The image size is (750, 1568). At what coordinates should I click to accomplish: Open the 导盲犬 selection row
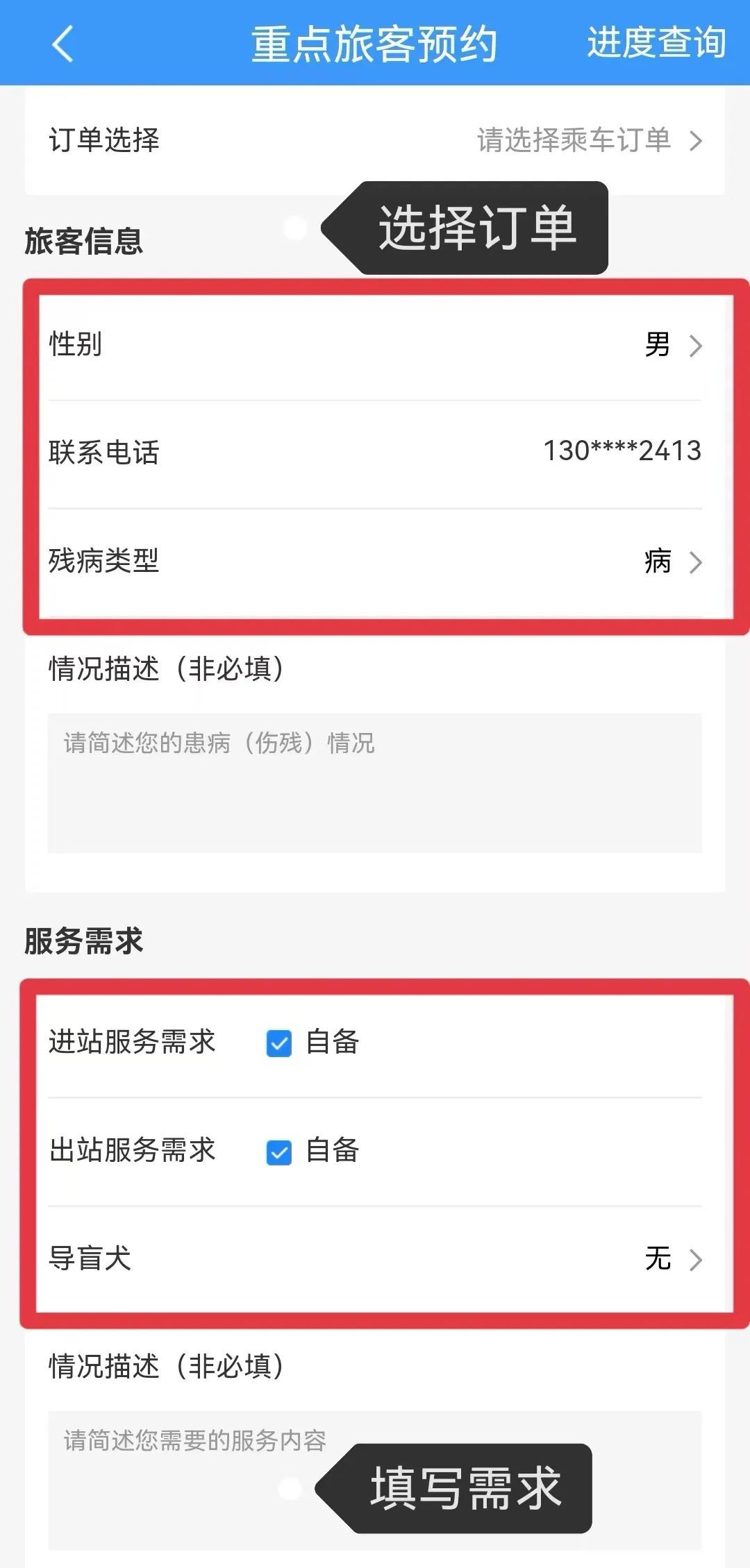tap(375, 1259)
